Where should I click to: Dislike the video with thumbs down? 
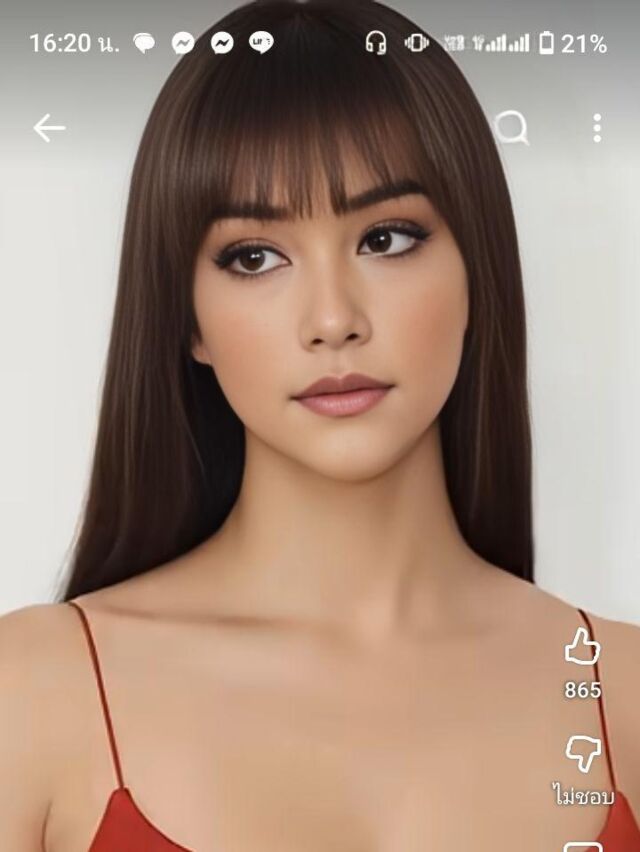[x=582, y=751]
